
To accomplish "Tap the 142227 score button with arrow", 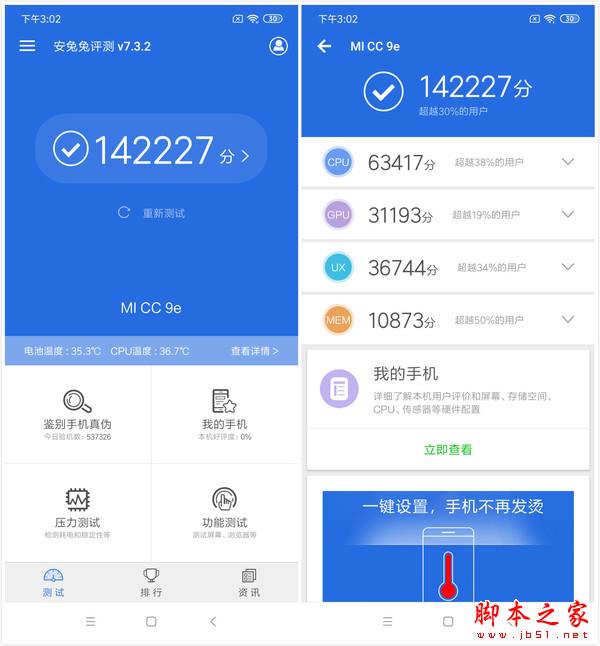I will click(x=151, y=150).
